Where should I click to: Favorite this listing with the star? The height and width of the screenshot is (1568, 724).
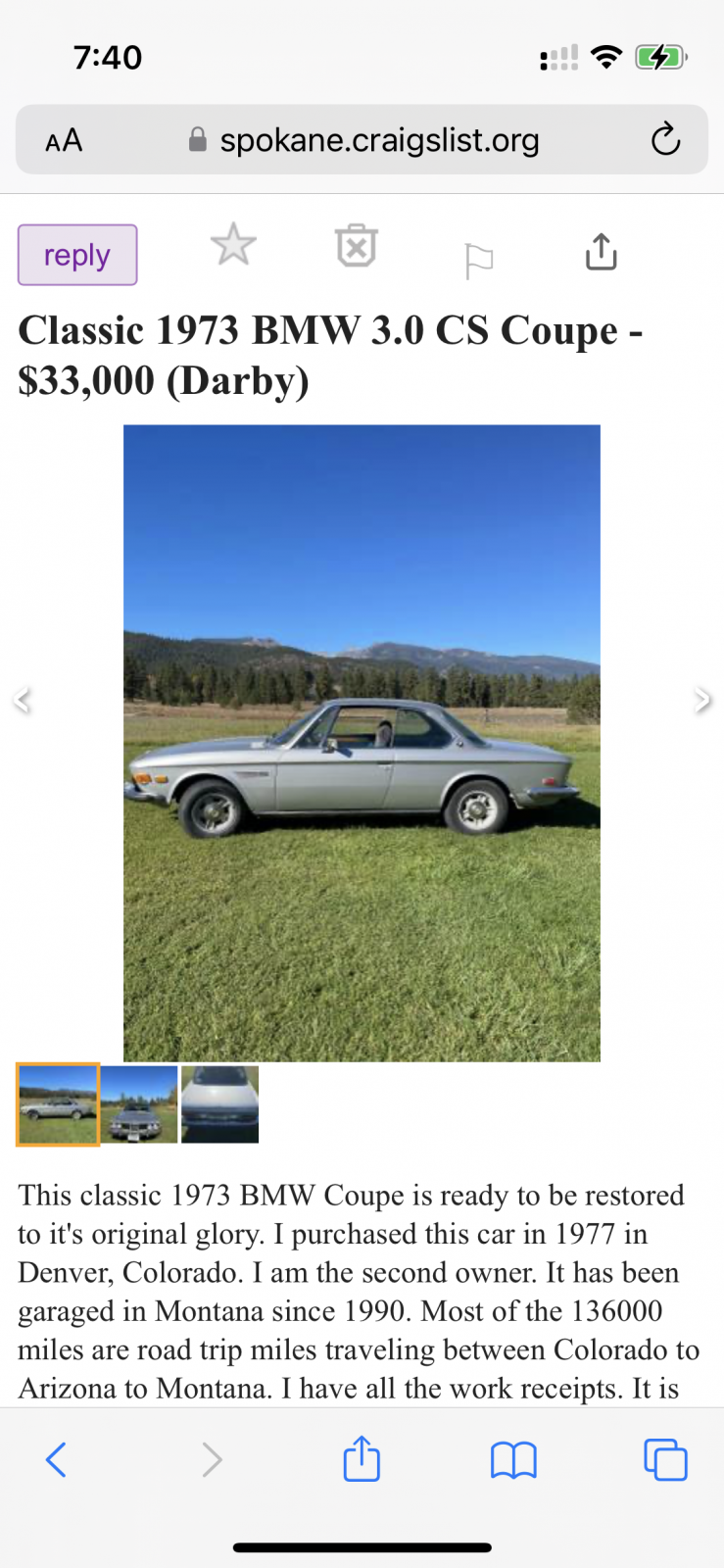tap(233, 245)
